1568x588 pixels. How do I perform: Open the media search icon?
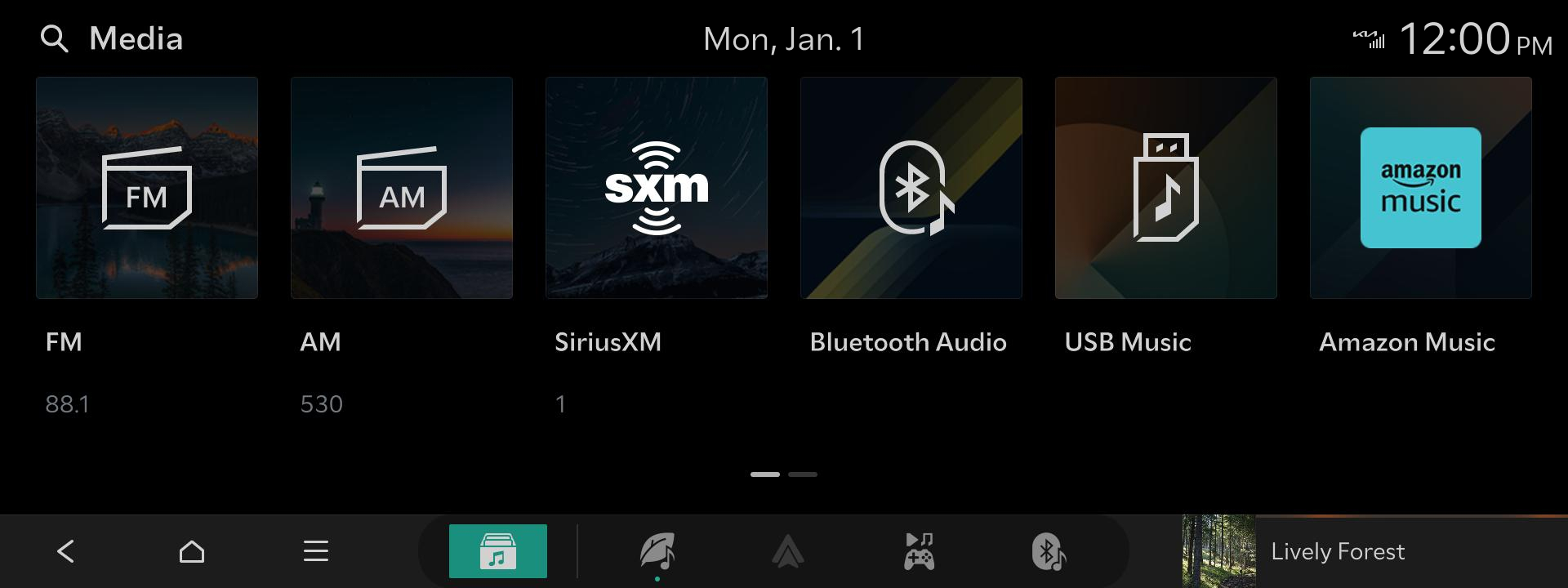[54, 39]
